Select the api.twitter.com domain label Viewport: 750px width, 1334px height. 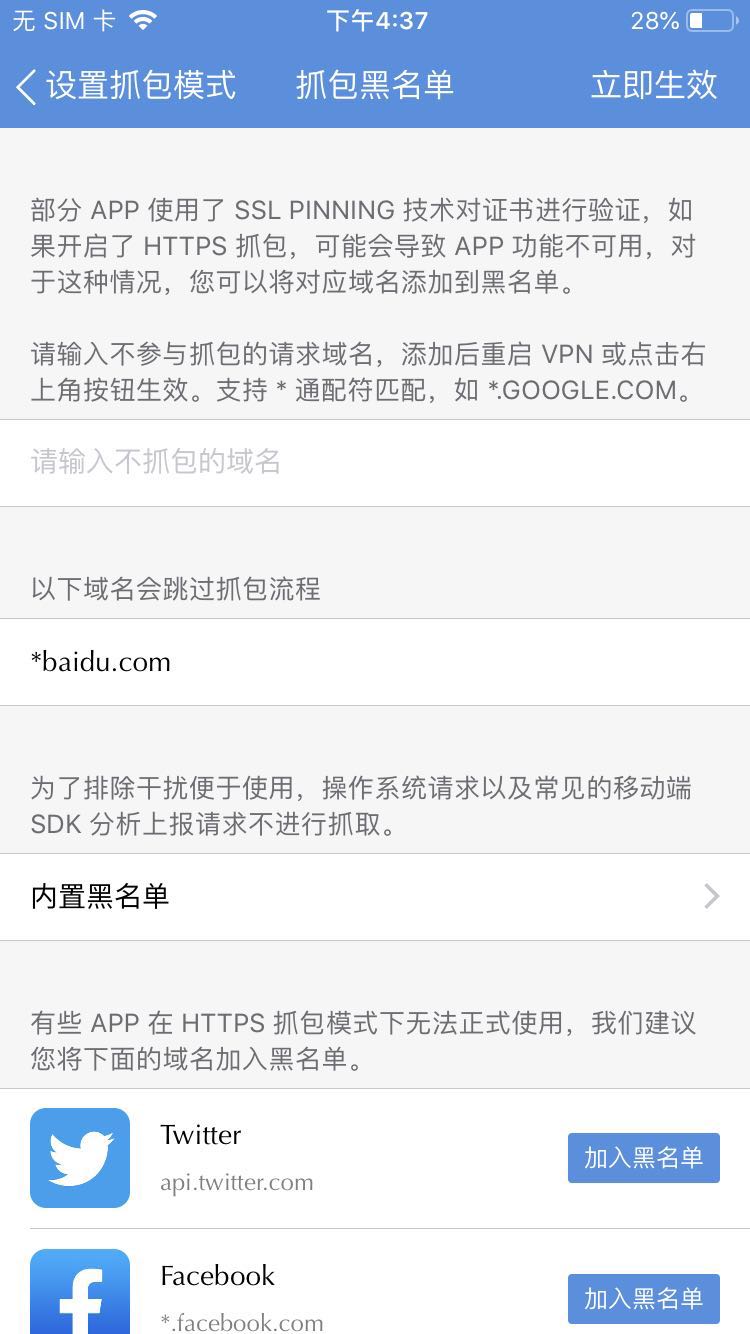(237, 1182)
